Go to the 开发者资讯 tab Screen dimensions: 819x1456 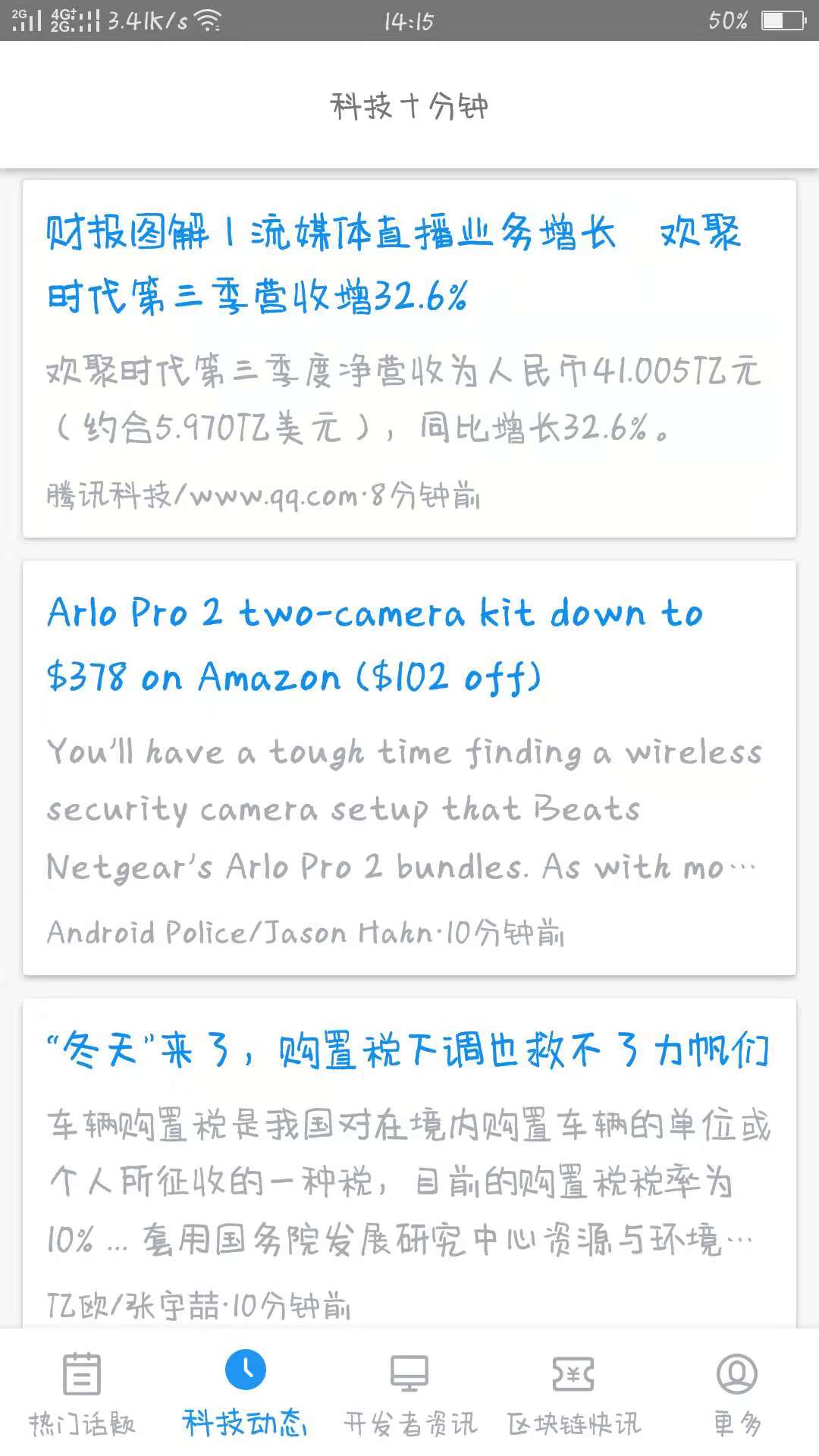point(409,1394)
